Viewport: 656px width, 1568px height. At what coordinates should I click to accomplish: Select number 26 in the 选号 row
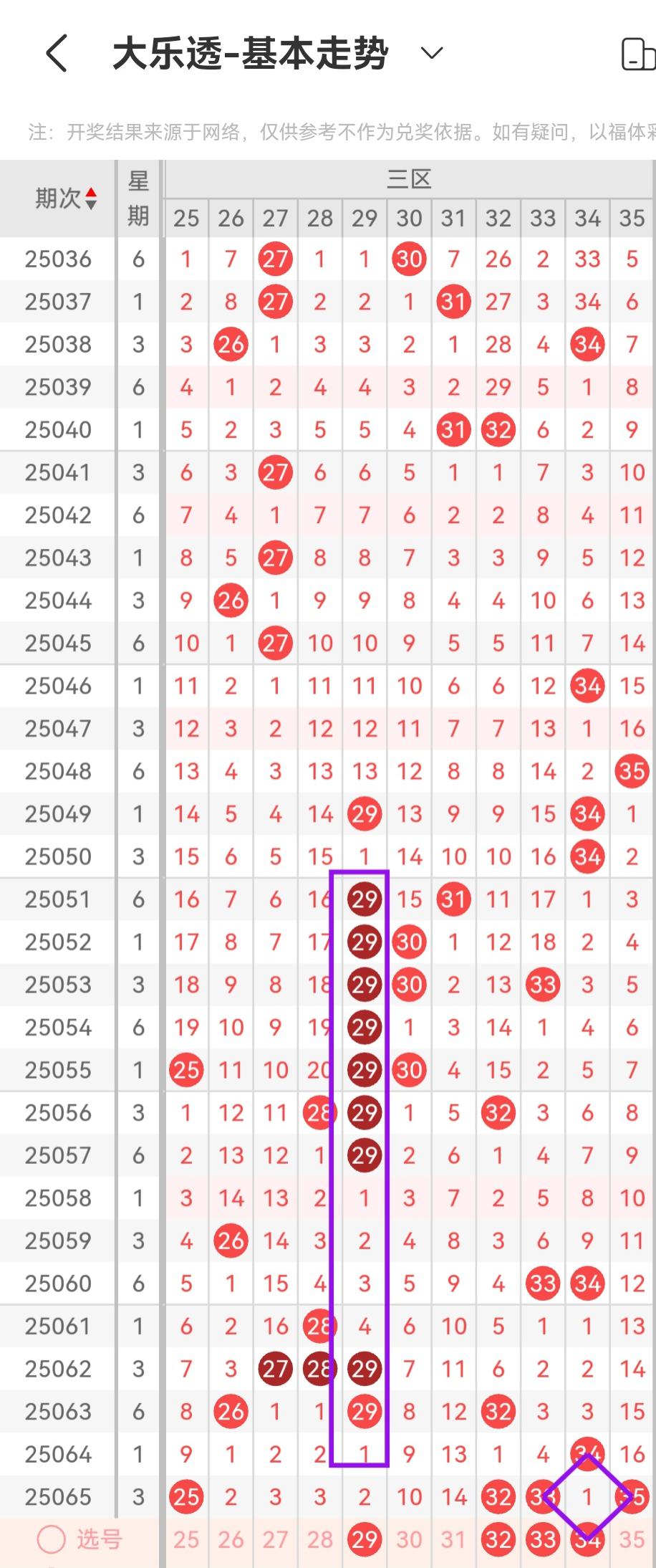(231, 1539)
